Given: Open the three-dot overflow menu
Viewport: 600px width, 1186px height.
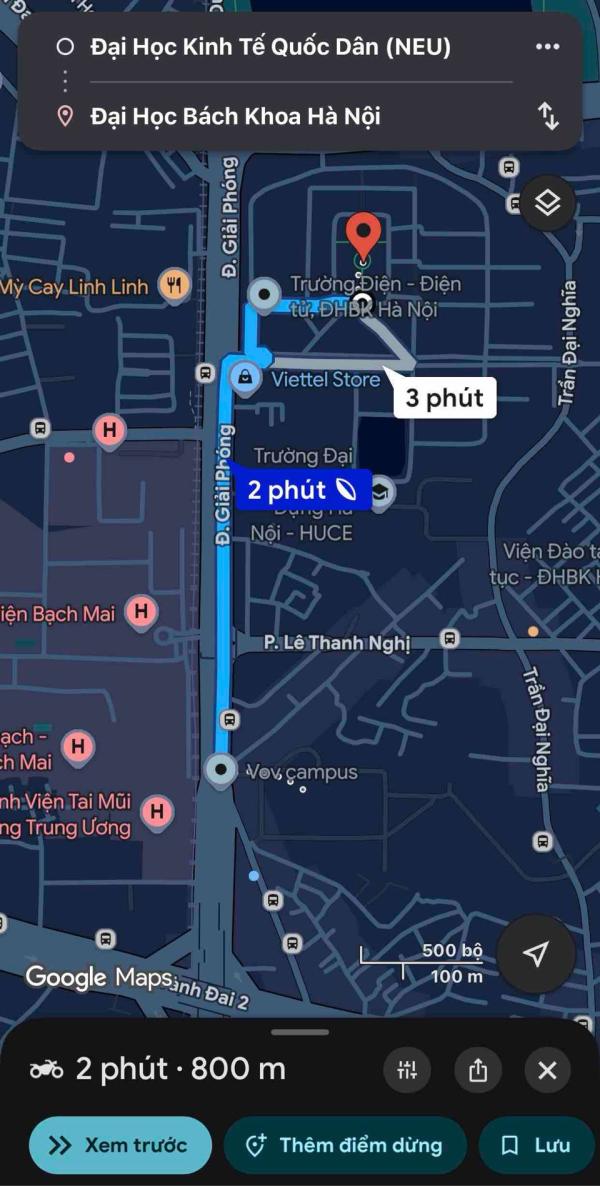Looking at the screenshot, I should click(x=547, y=46).
